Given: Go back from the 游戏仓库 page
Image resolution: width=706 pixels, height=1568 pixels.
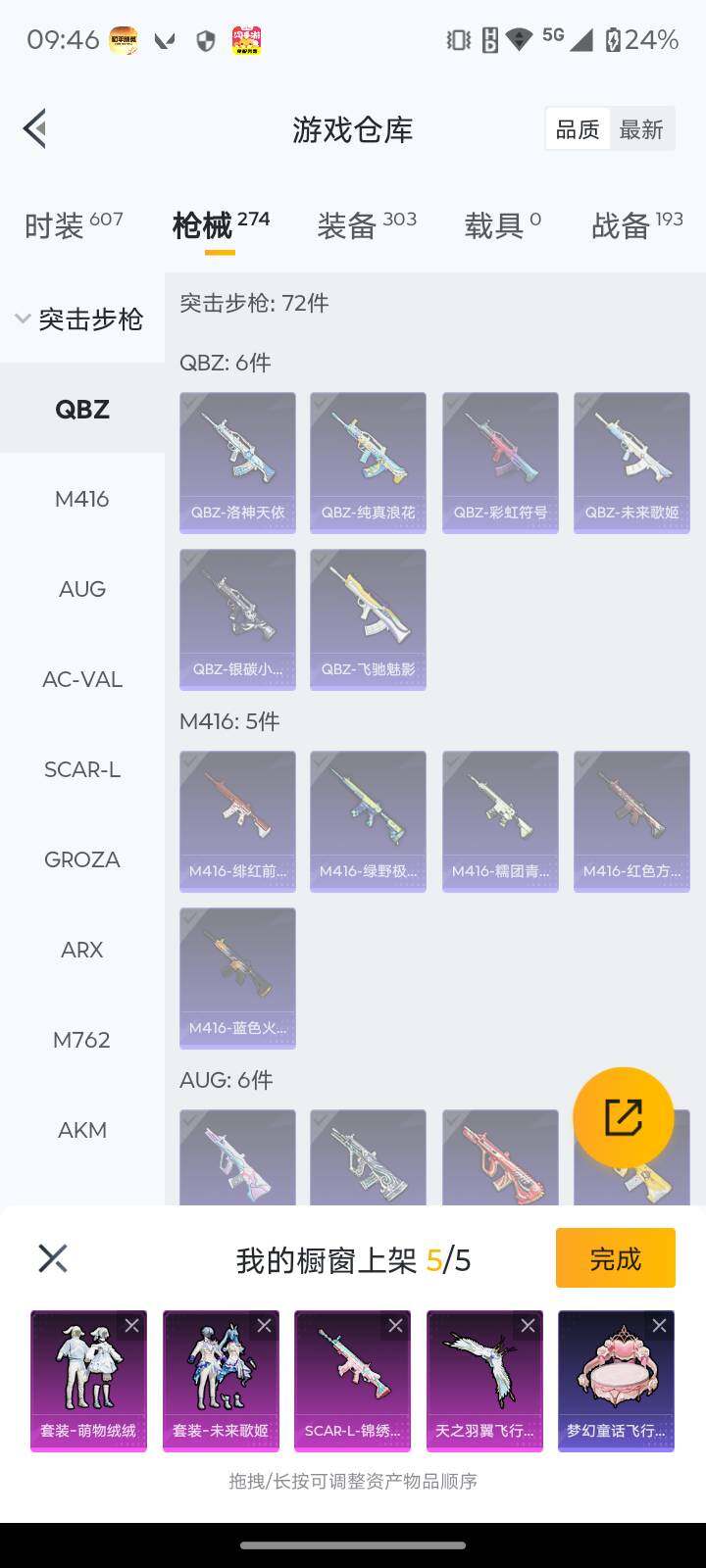Looking at the screenshot, I should coord(35,129).
